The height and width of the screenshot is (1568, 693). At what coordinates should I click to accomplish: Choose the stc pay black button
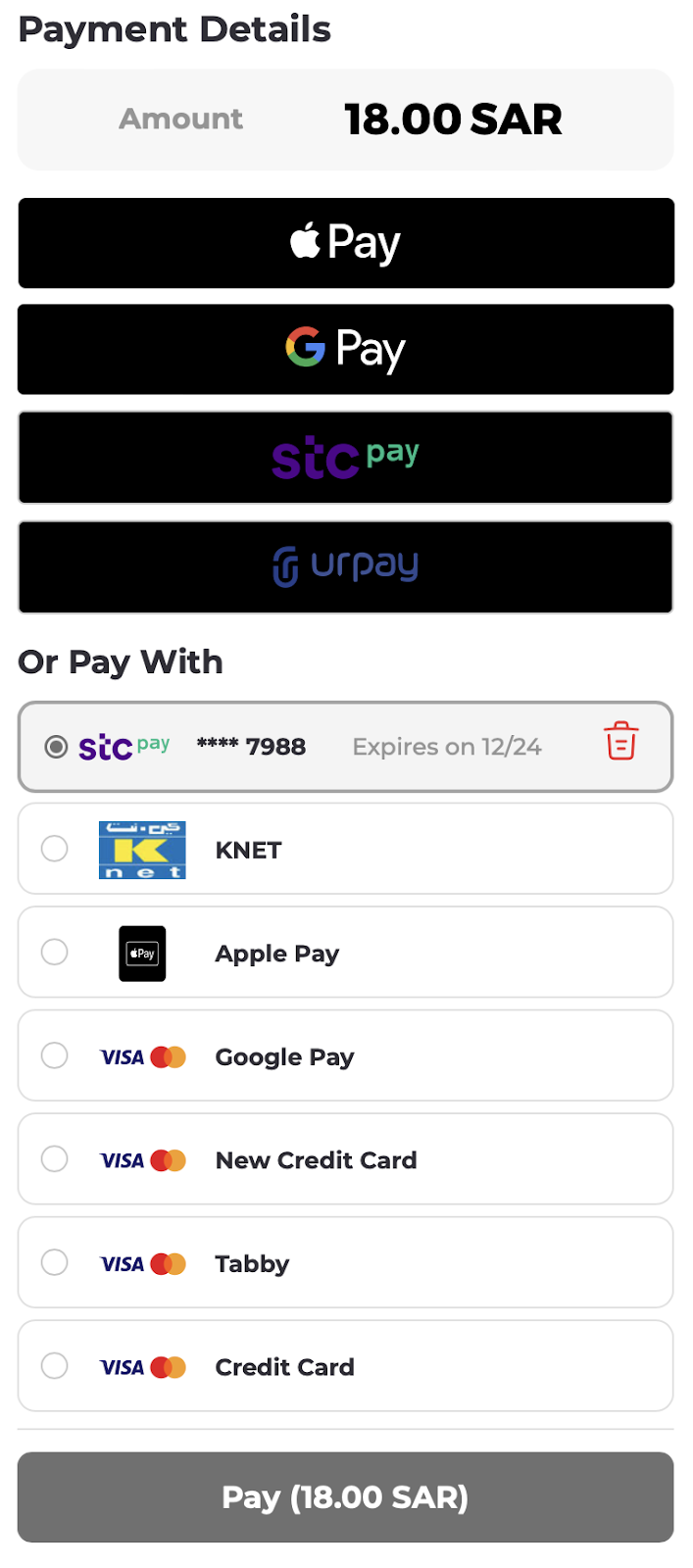point(345,457)
